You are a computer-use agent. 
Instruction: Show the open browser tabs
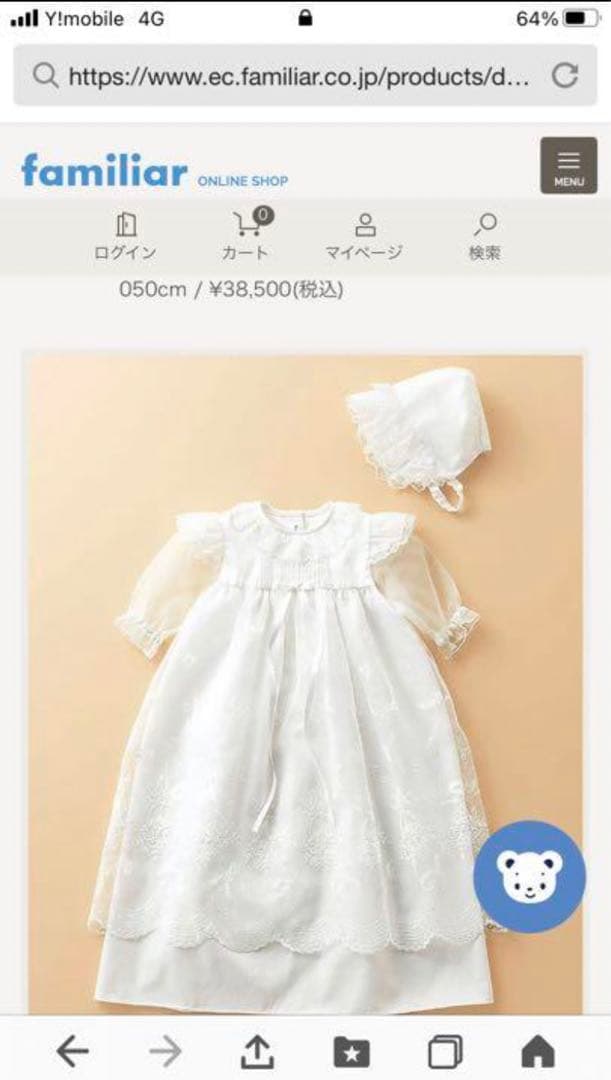(x=445, y=1051)
